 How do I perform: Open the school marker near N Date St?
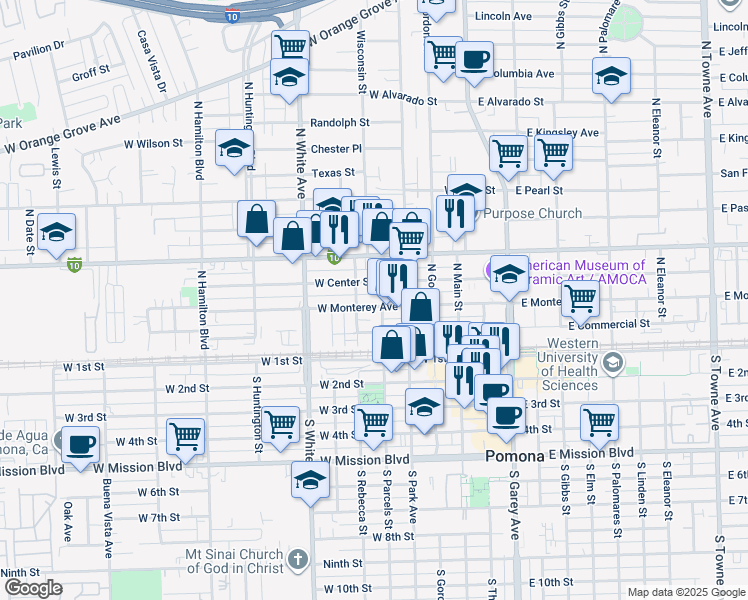pyautogui.click(x=57, y=232)
